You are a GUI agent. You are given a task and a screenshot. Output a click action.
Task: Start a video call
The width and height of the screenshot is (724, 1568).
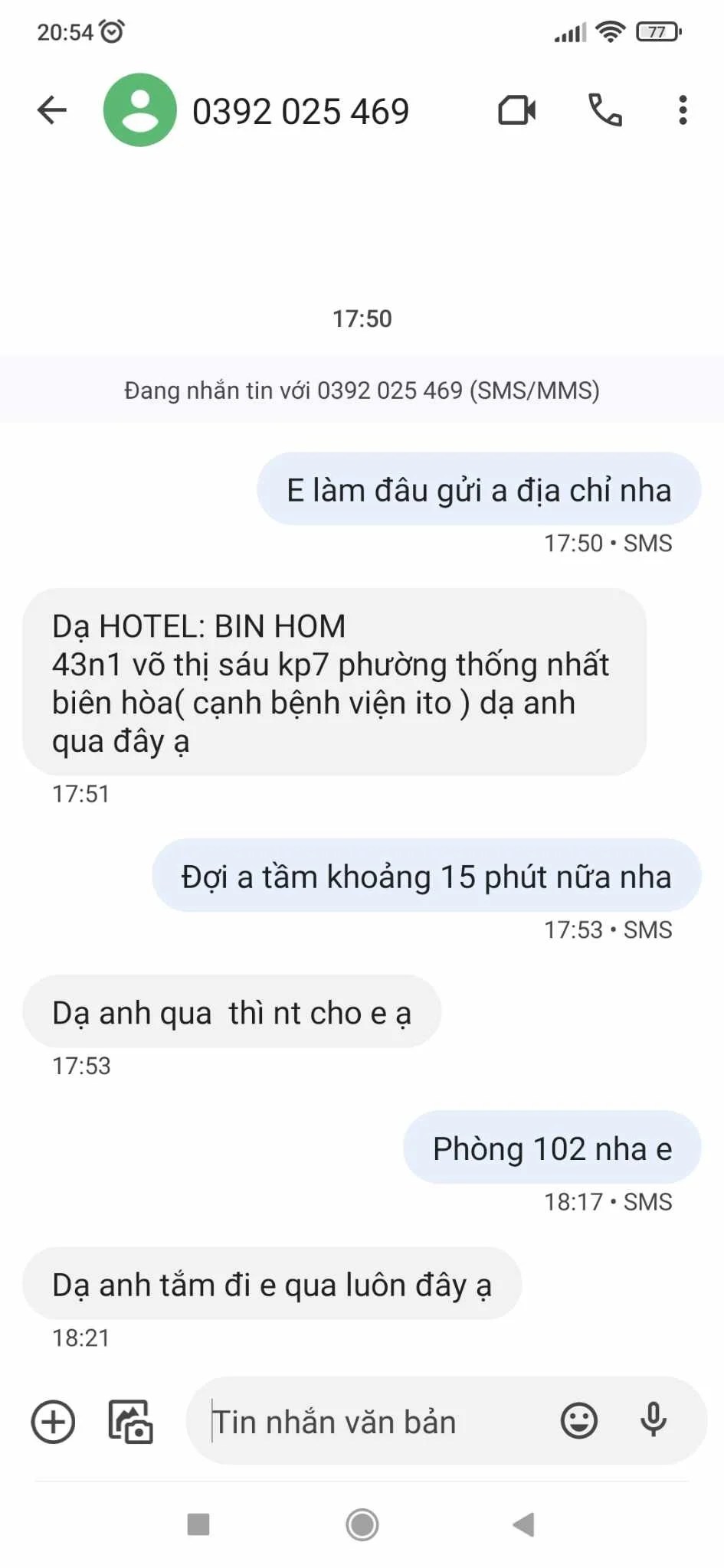pyautogui.click(x=517, y=110)
